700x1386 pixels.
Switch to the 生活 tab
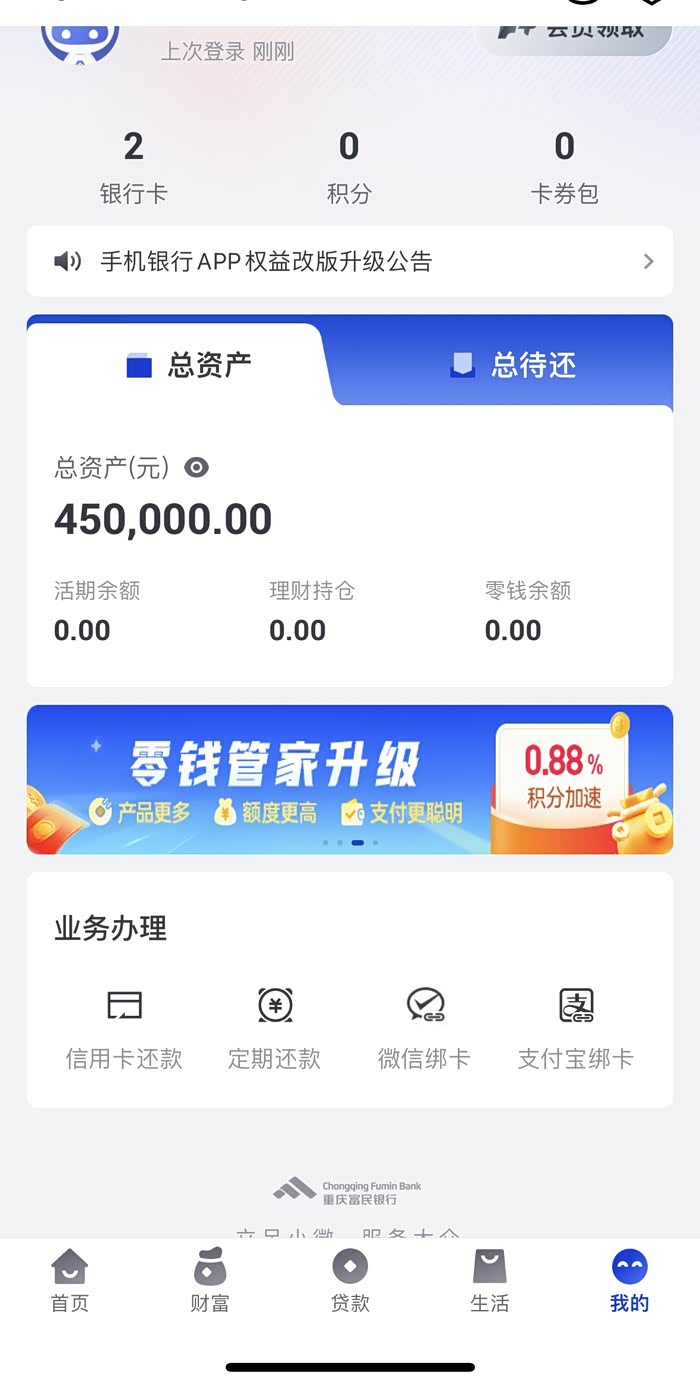(490, 1281)
